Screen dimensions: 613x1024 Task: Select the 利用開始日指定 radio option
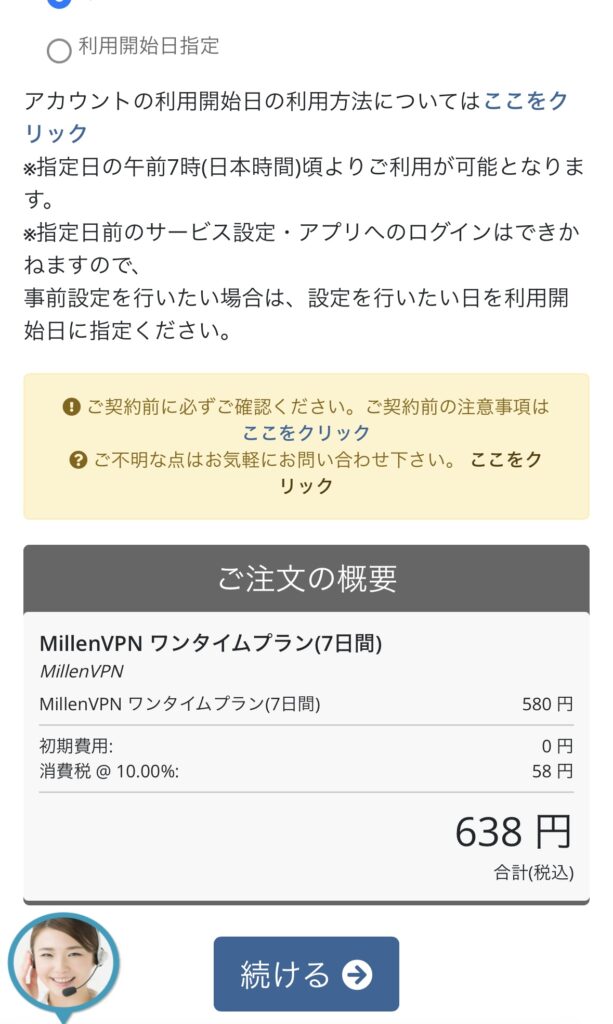[x=59, y=49]
